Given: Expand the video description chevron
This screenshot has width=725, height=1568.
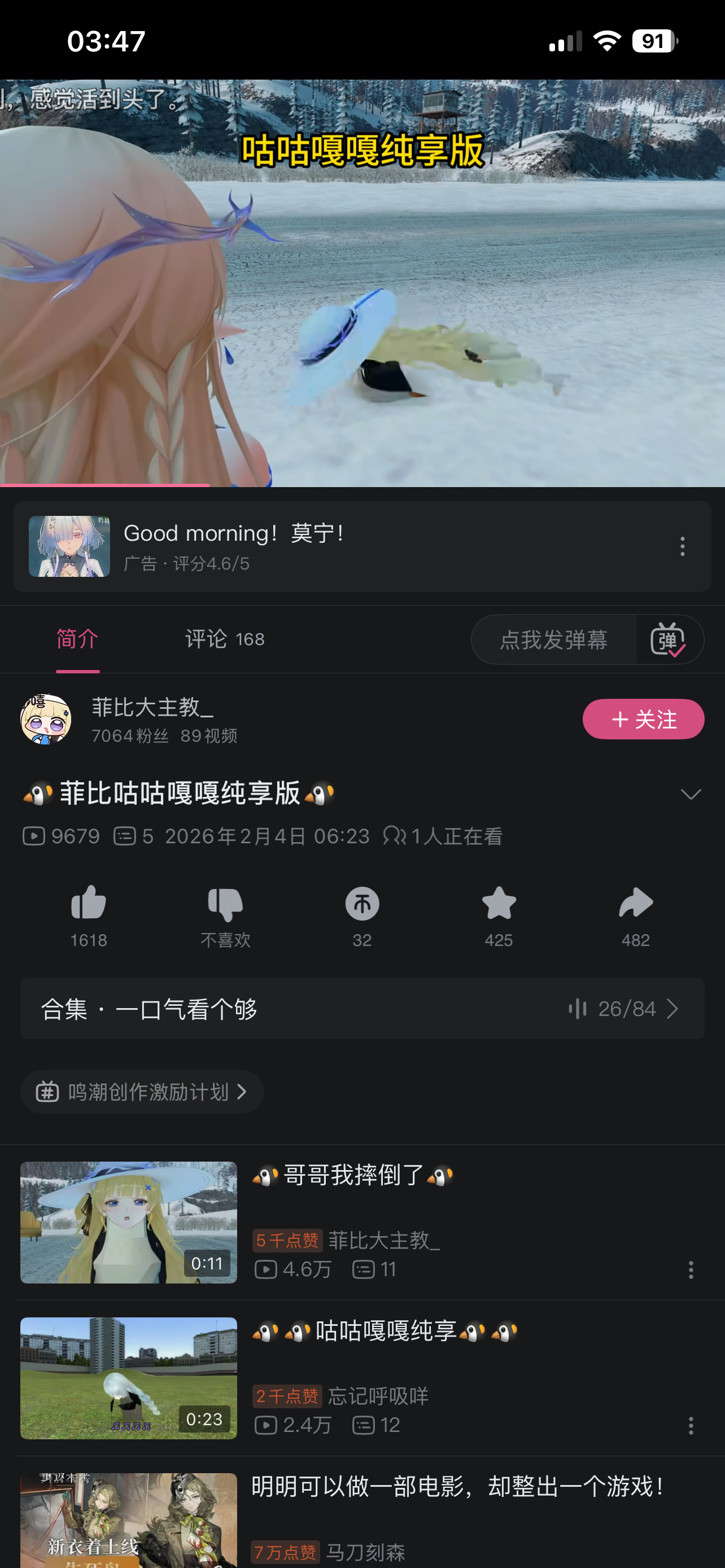Looking at the screenshot, I should (x=691, y=794).
